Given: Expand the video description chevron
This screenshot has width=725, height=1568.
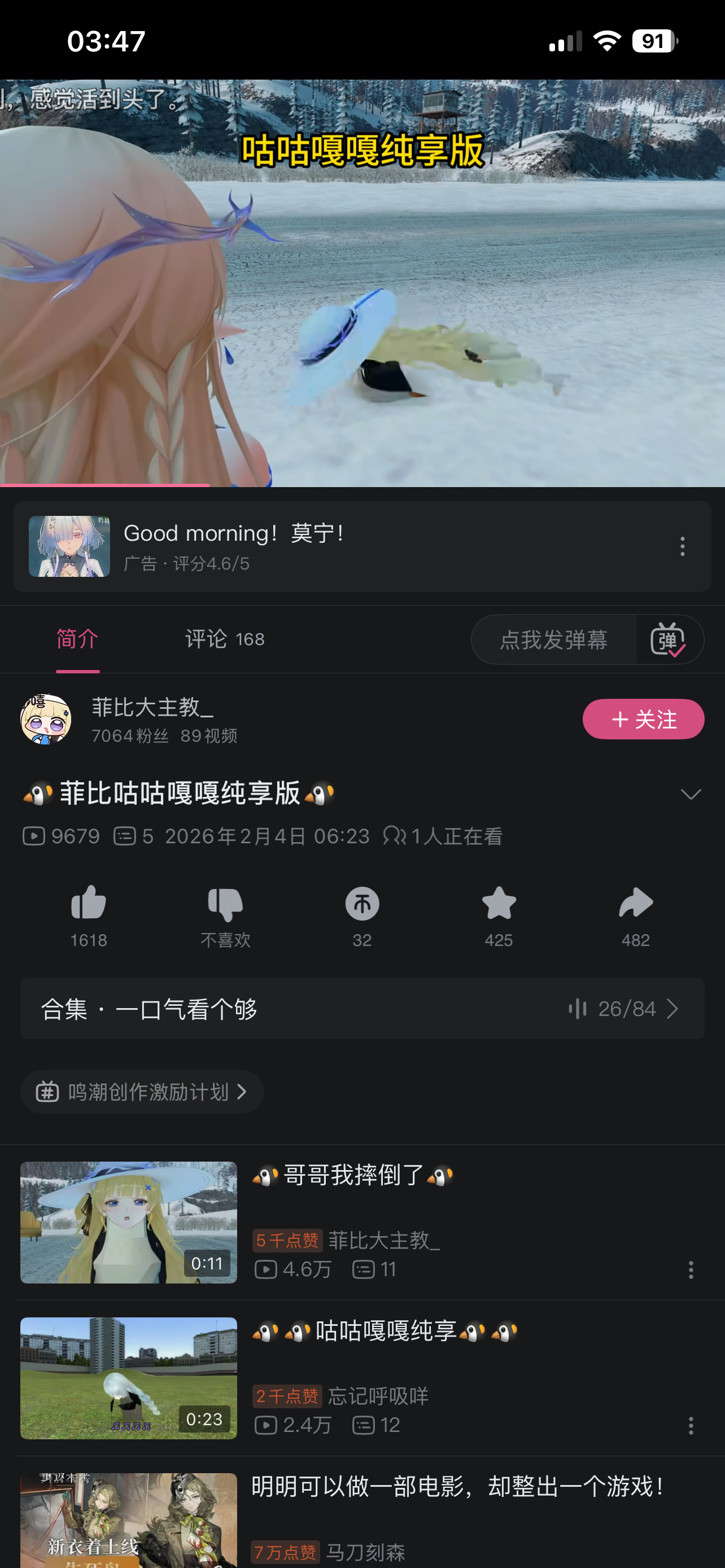Looking at the screenshot, I should (x=691, y=794).
